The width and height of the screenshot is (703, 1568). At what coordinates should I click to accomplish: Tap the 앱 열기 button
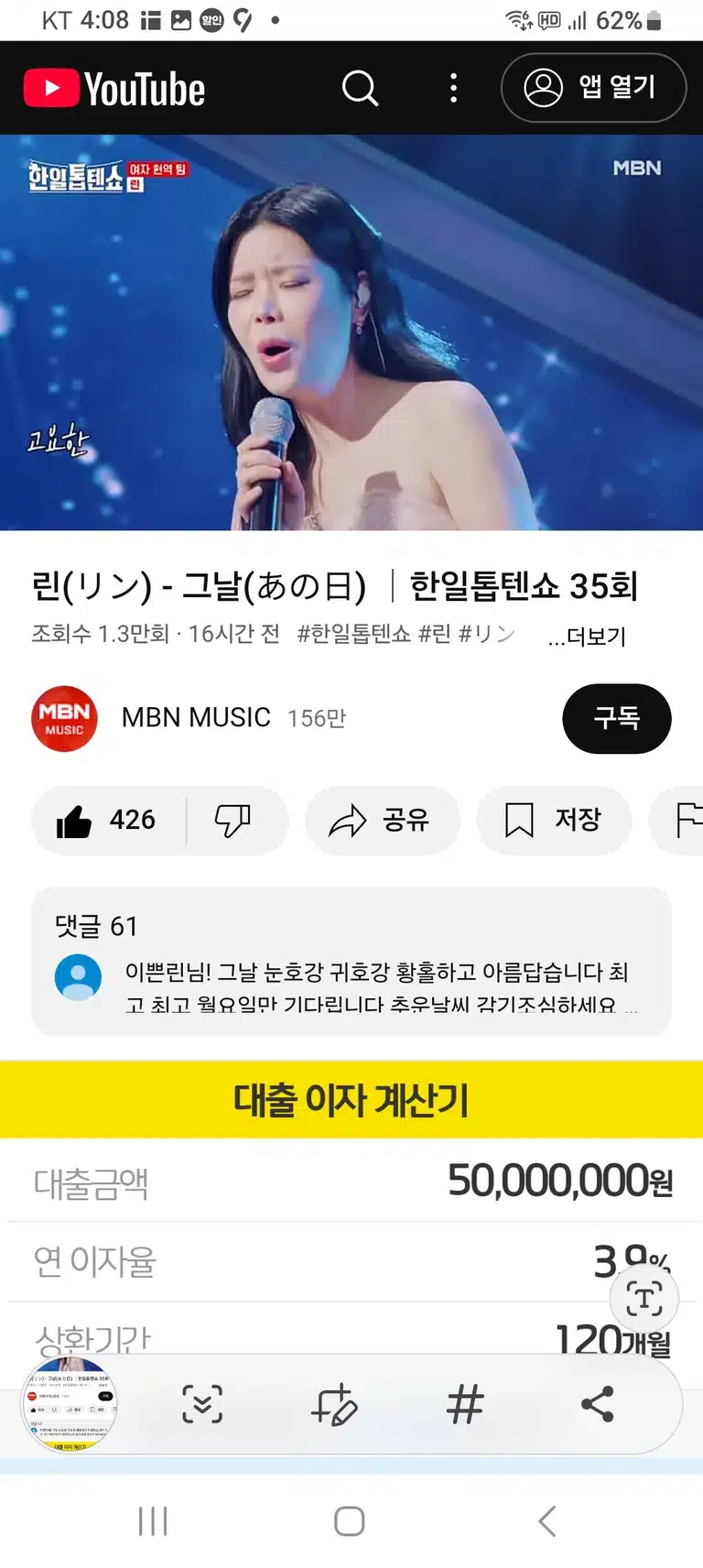[x=593, y=88]
